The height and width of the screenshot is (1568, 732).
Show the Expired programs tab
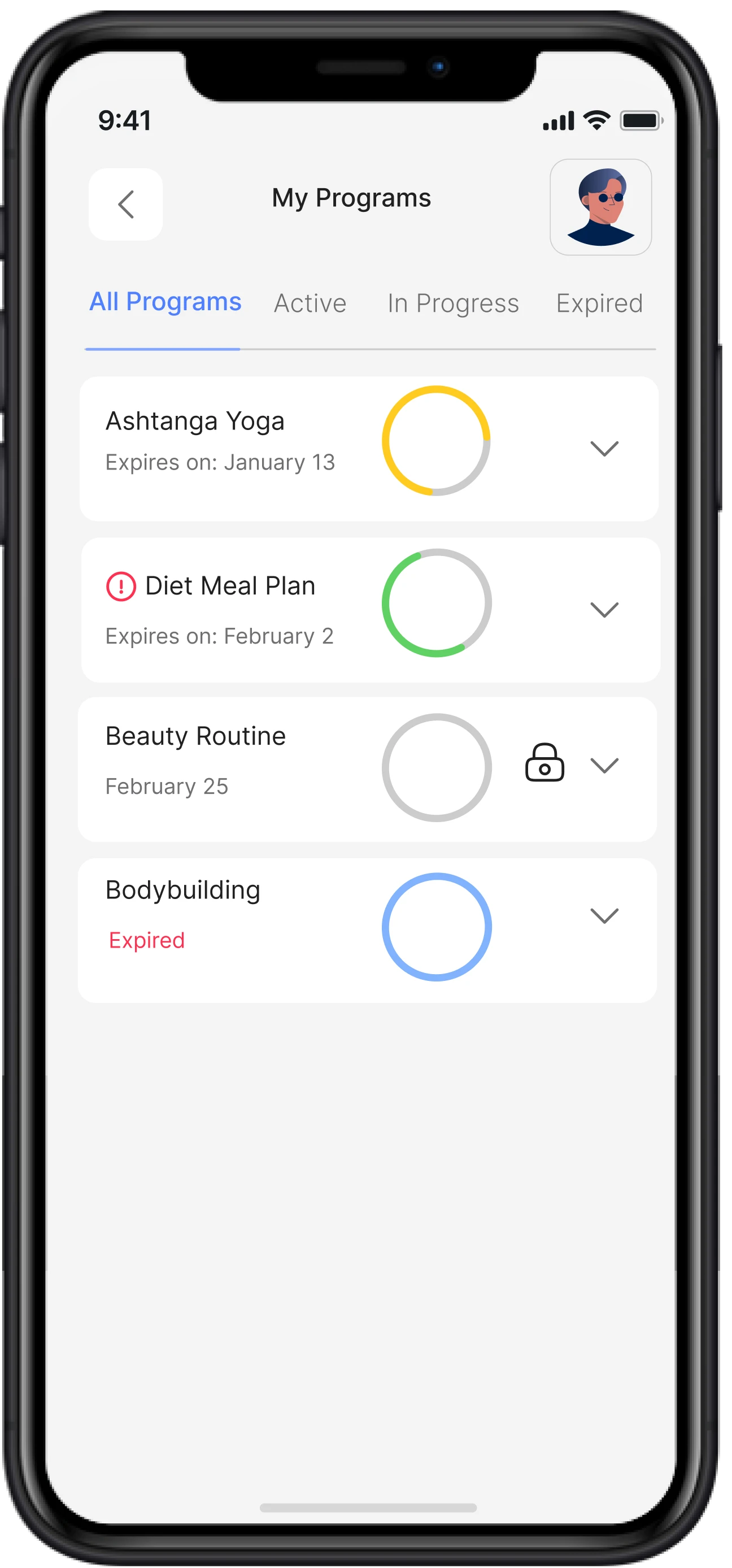599,303
